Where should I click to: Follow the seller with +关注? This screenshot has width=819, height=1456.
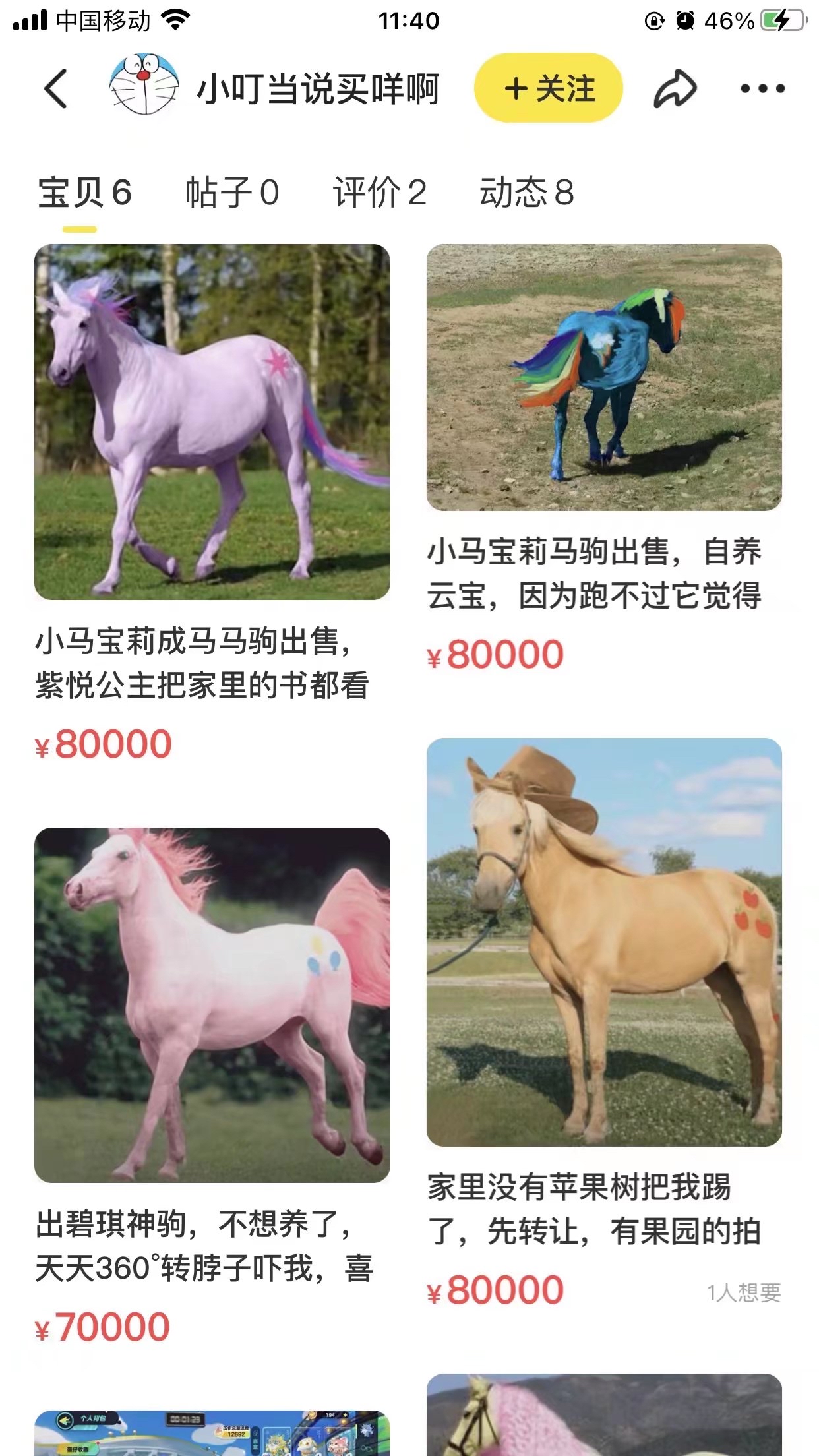(x=549, y=88)
